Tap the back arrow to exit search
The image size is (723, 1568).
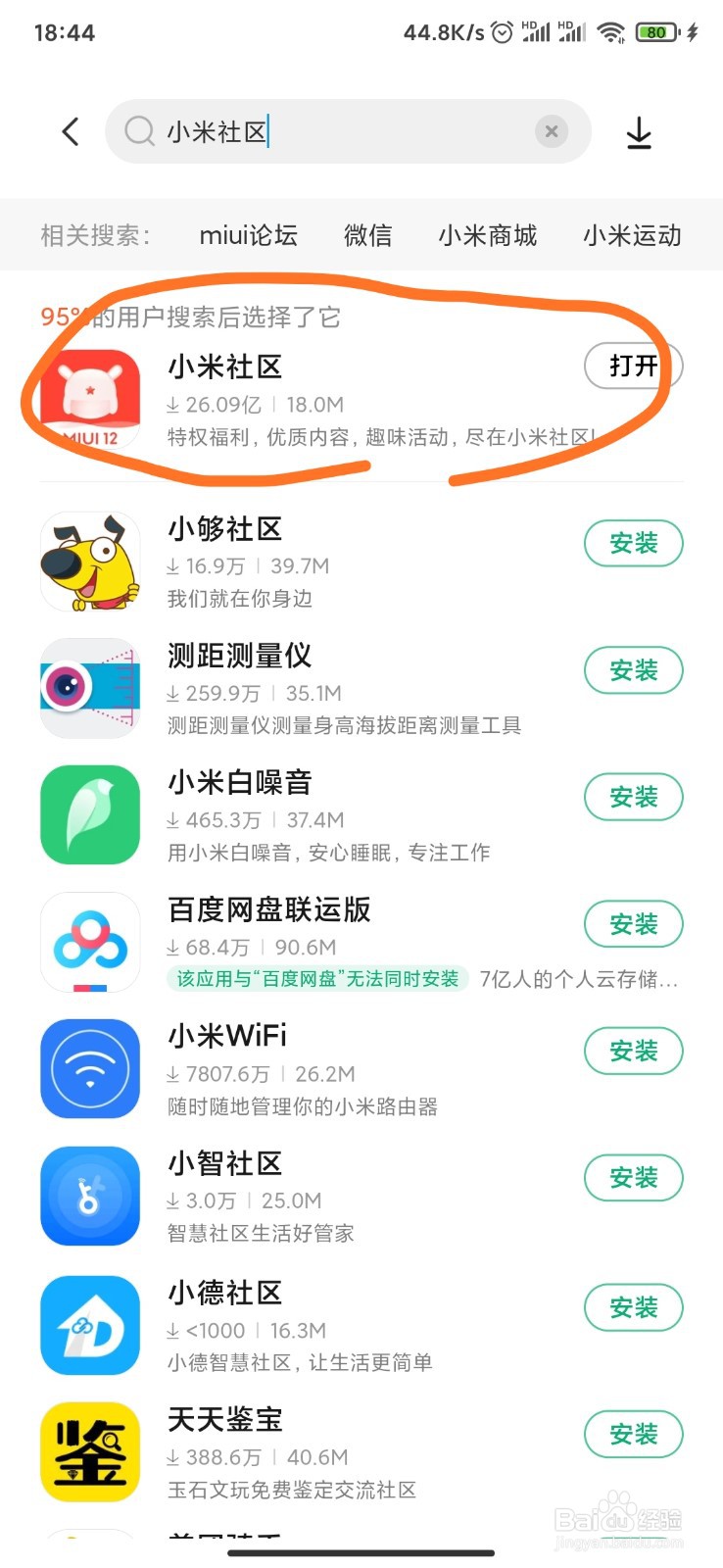69,130
